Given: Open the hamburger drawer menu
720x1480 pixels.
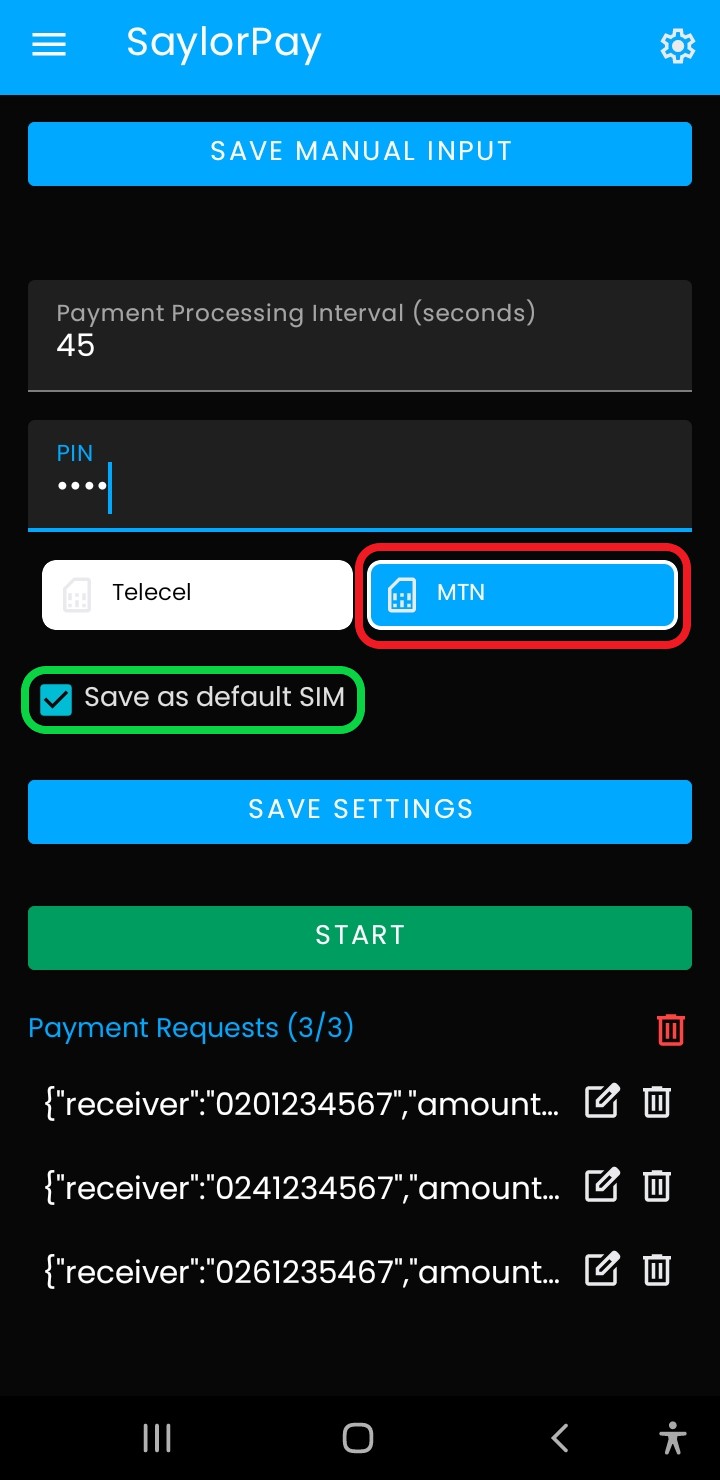Looking at the screenshot, I should (49, 46).
